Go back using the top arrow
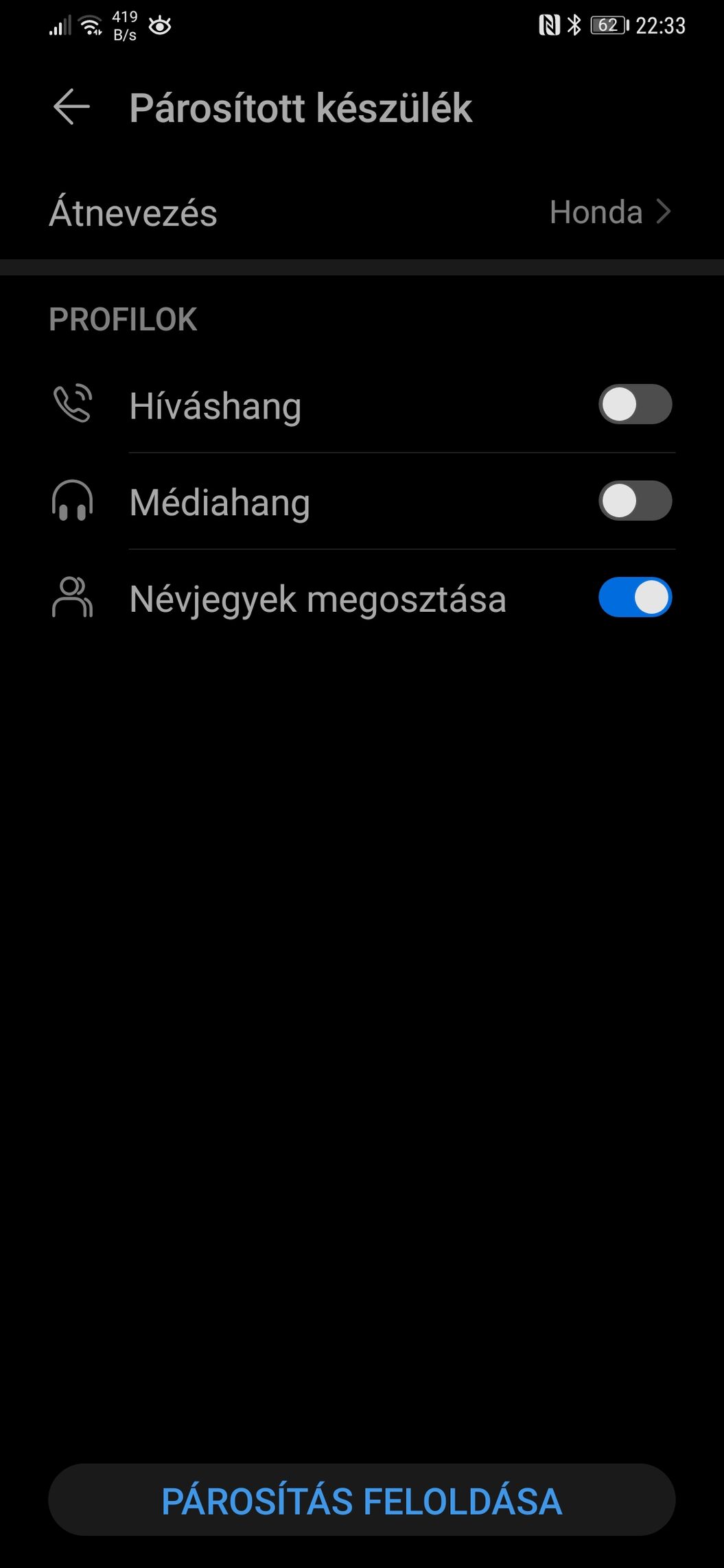This screenshot has height=1568, width=724. coord(71,108)
